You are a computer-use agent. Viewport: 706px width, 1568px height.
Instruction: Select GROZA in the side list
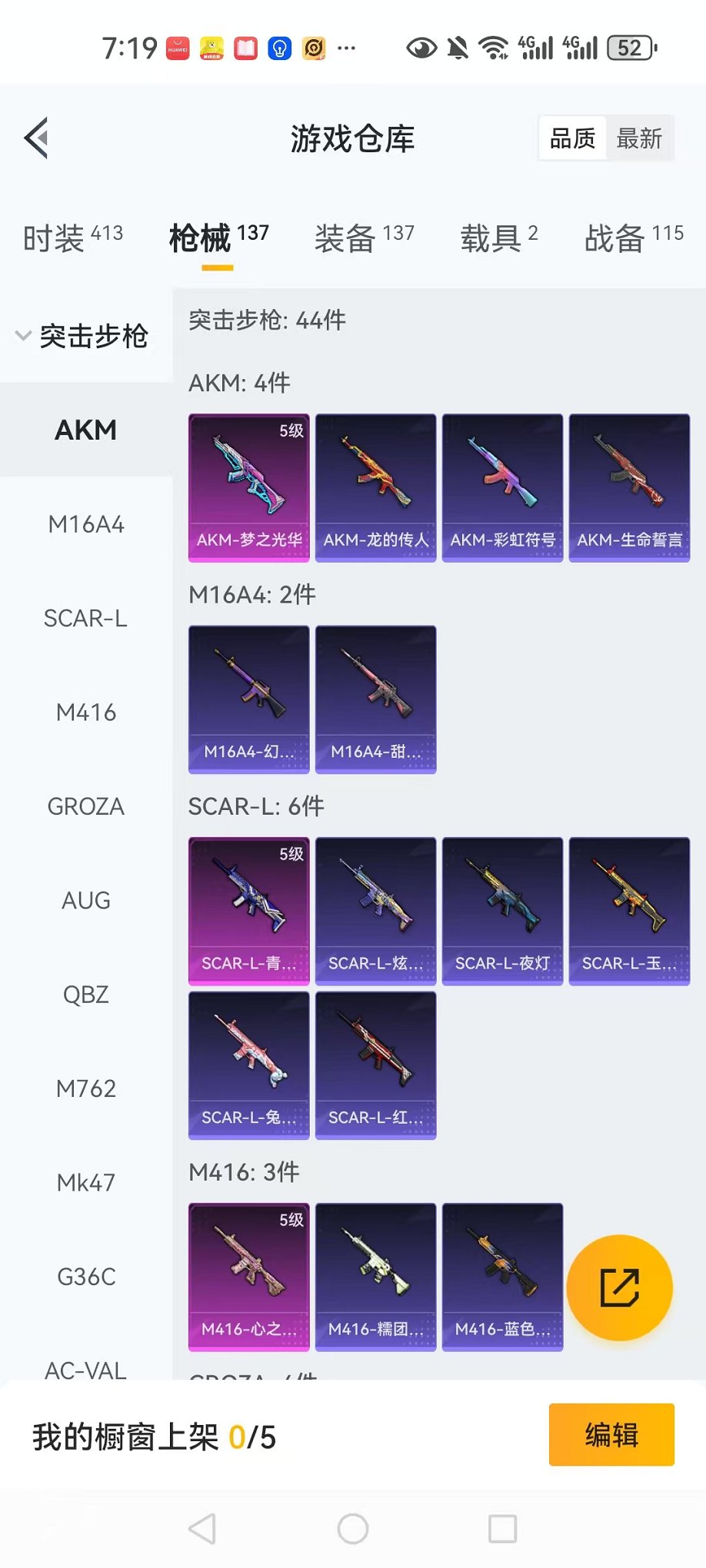coord(85,806)
